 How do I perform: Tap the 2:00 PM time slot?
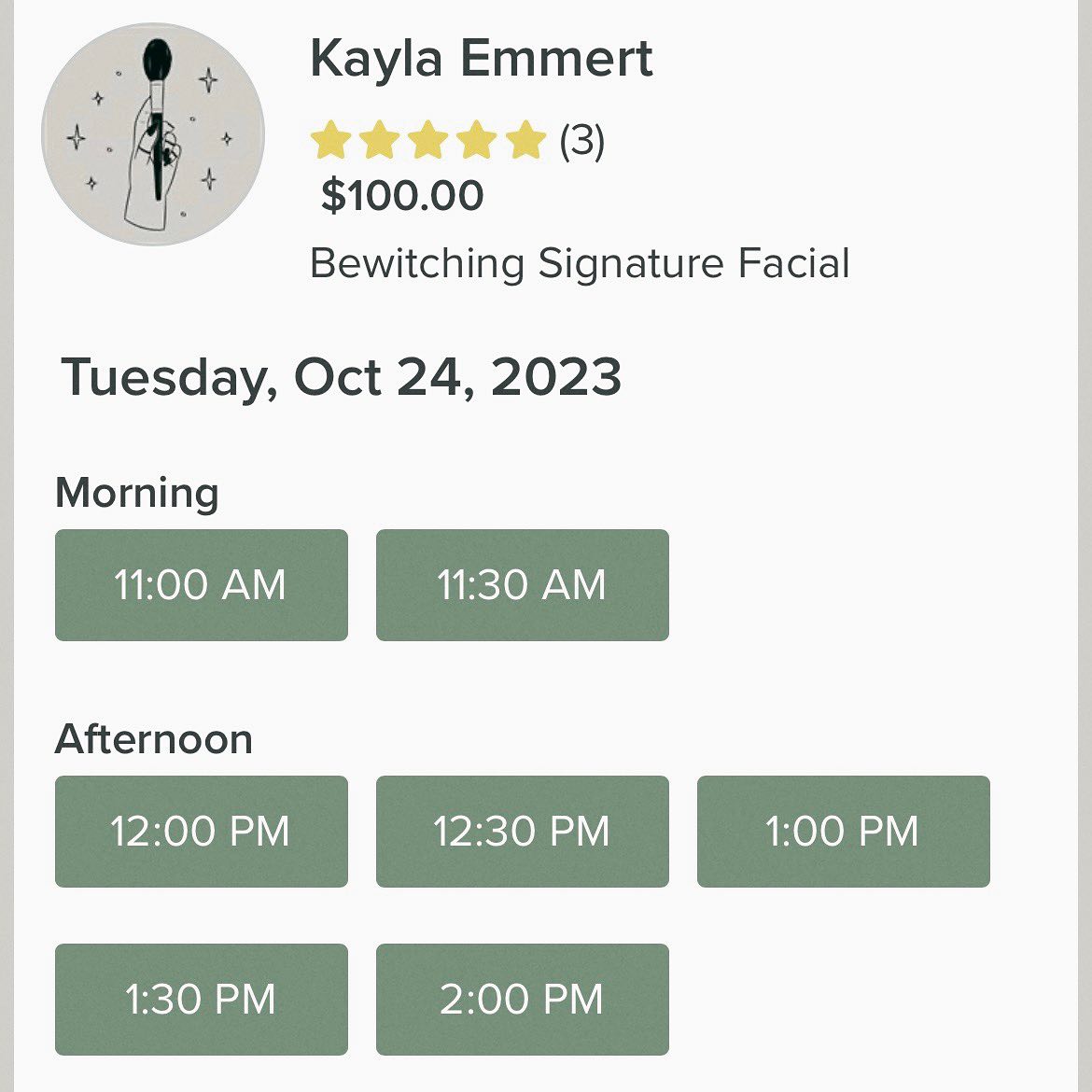[x=522, y=1000]
